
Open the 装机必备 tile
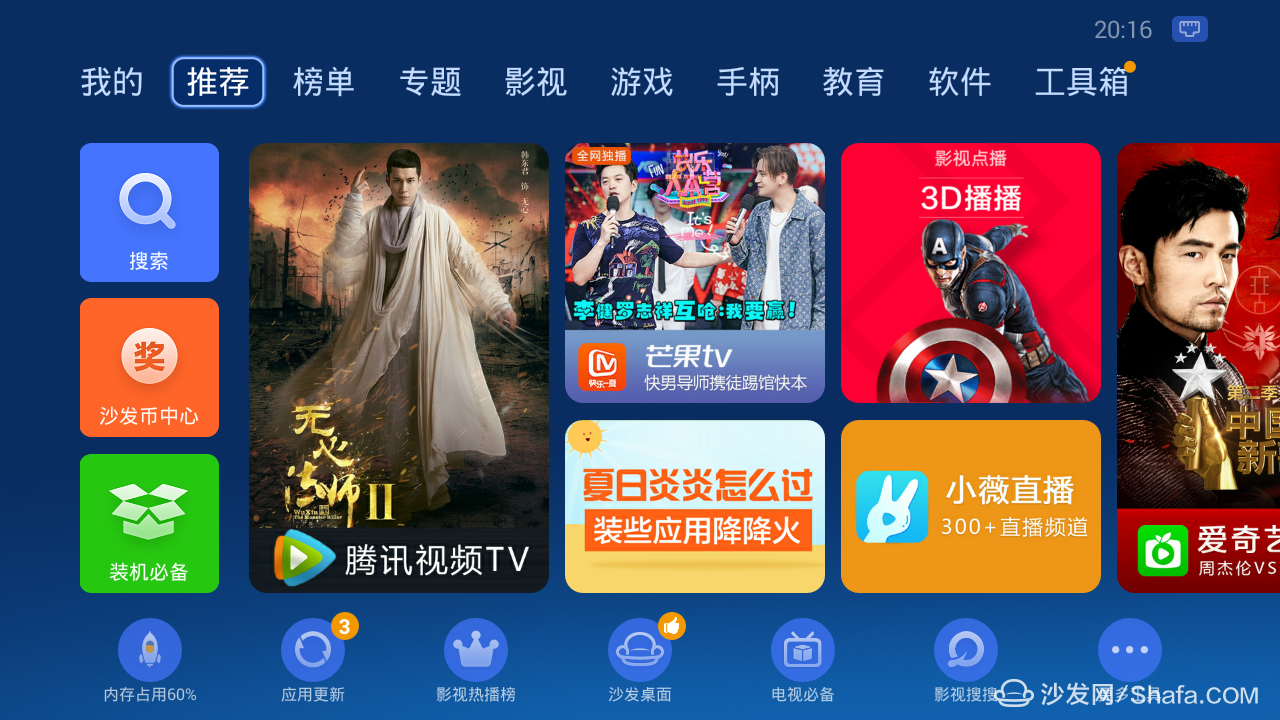point(149,523)
